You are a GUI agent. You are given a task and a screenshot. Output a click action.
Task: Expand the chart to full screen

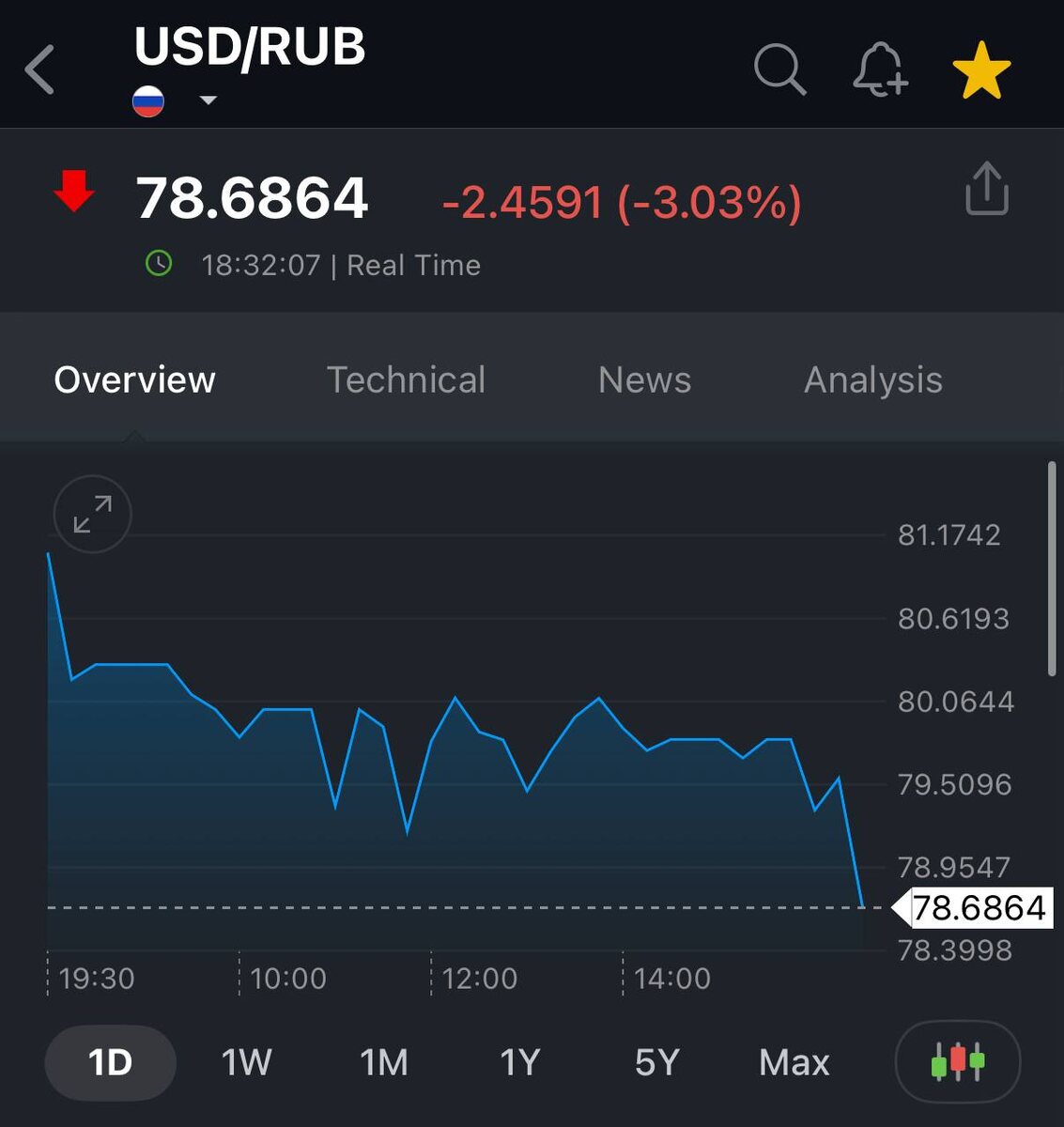(92, 515)
